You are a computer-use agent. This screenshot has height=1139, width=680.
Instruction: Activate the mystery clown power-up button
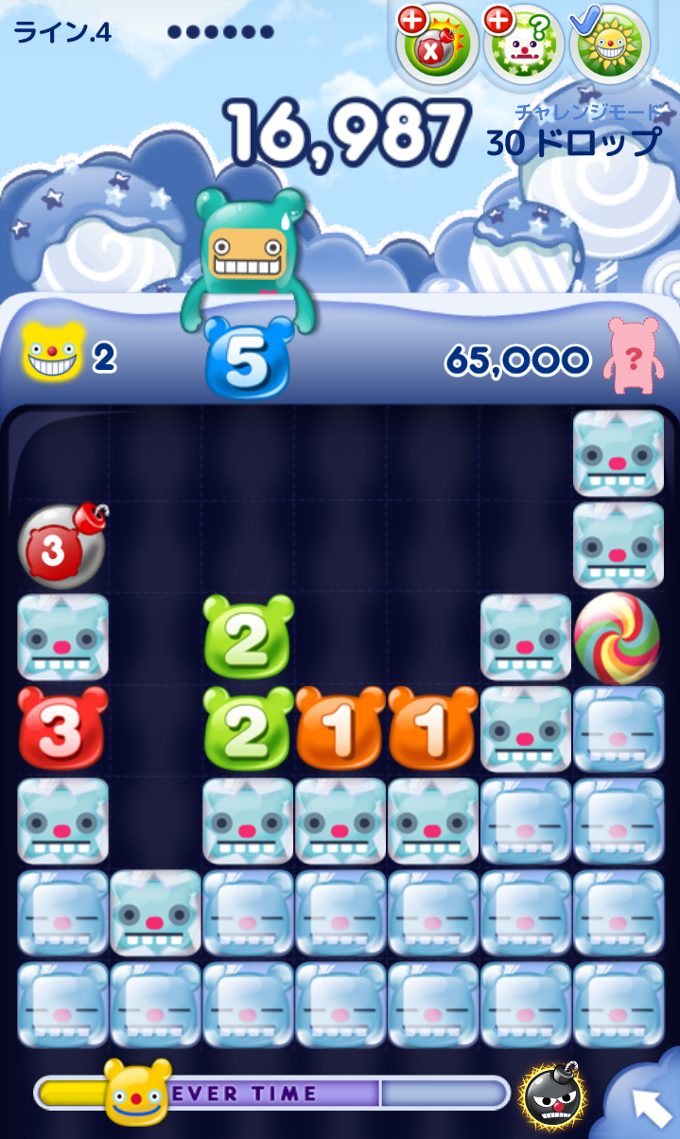(x=522, y=44)
